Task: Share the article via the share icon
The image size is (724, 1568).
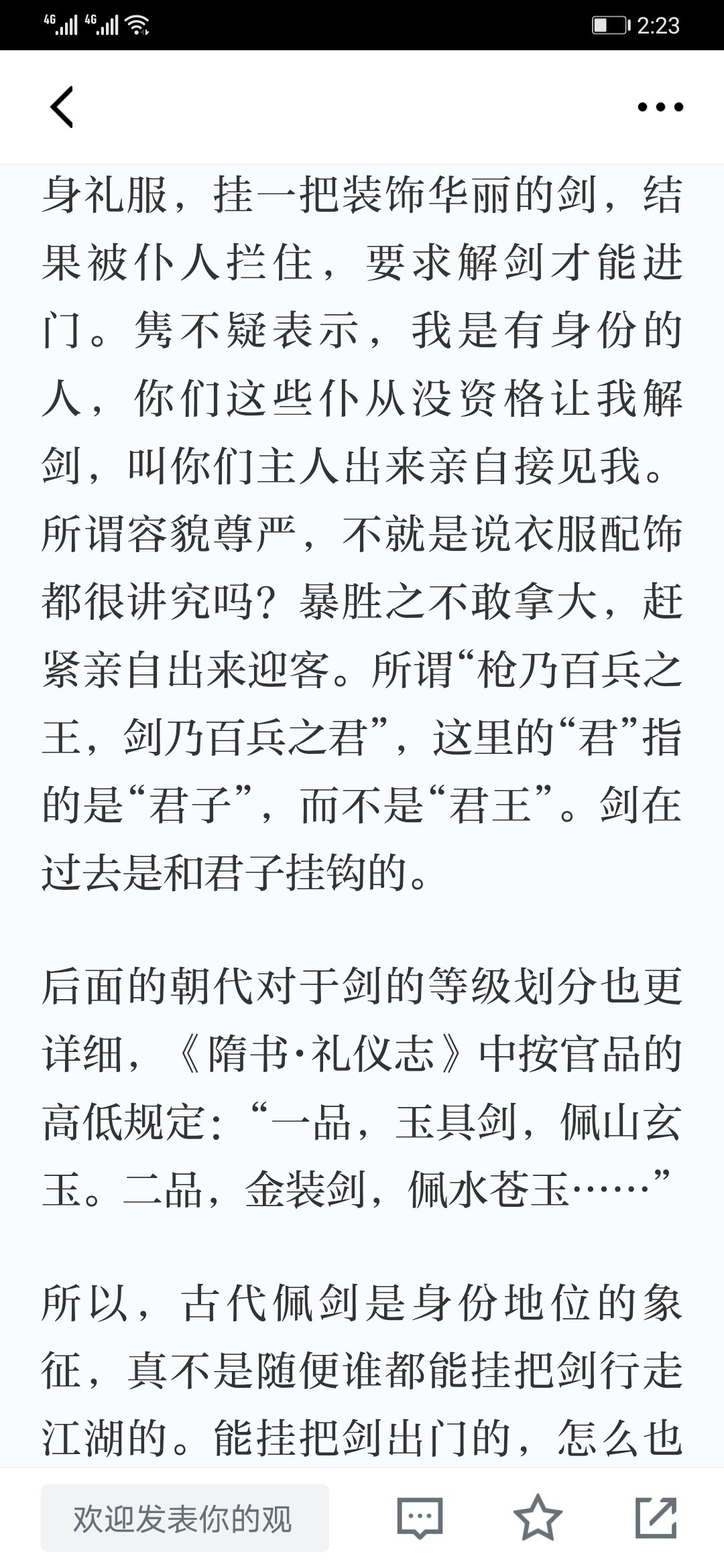Action: (x=656, y=1518)
